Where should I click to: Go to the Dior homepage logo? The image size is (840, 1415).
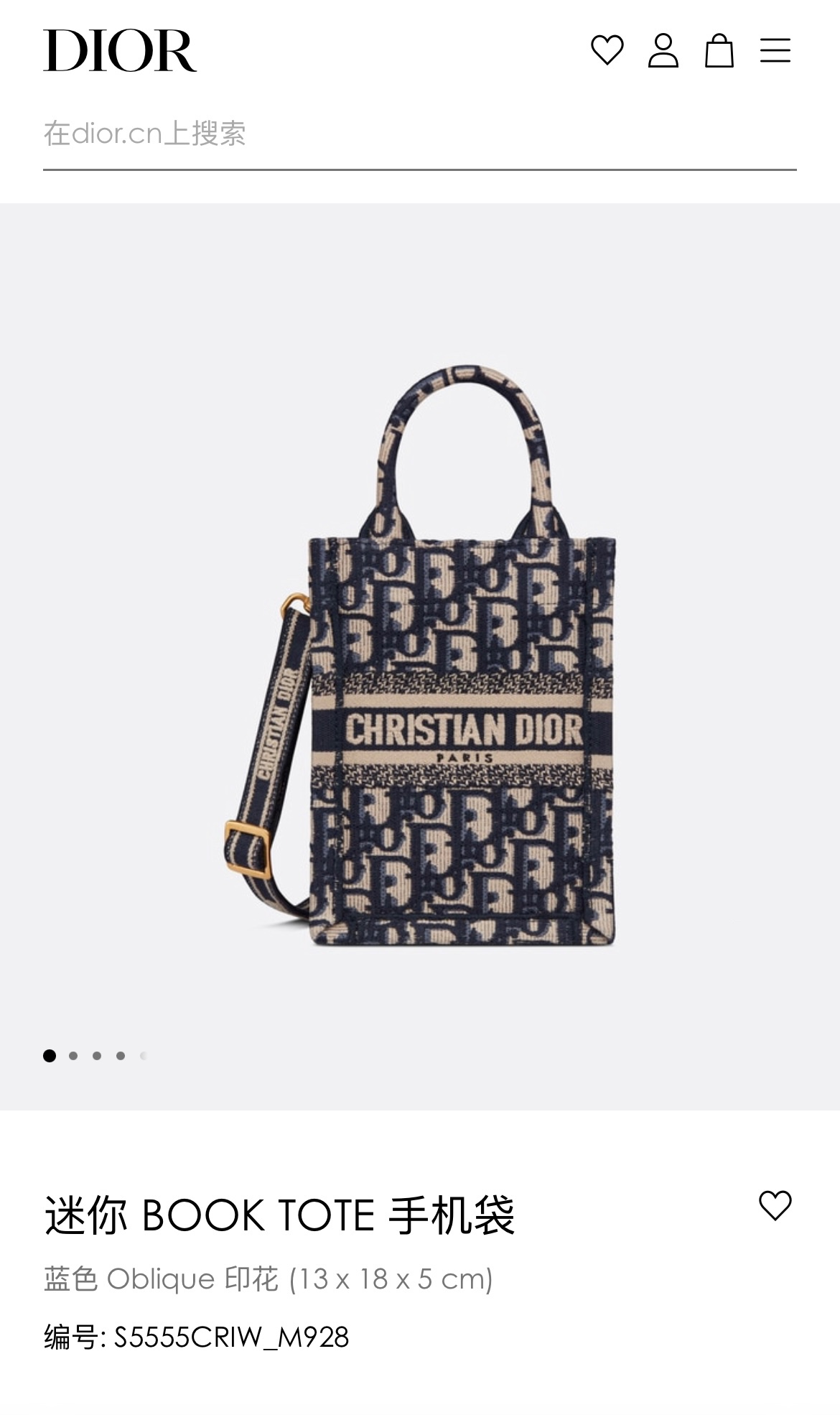tap(120, 50)
